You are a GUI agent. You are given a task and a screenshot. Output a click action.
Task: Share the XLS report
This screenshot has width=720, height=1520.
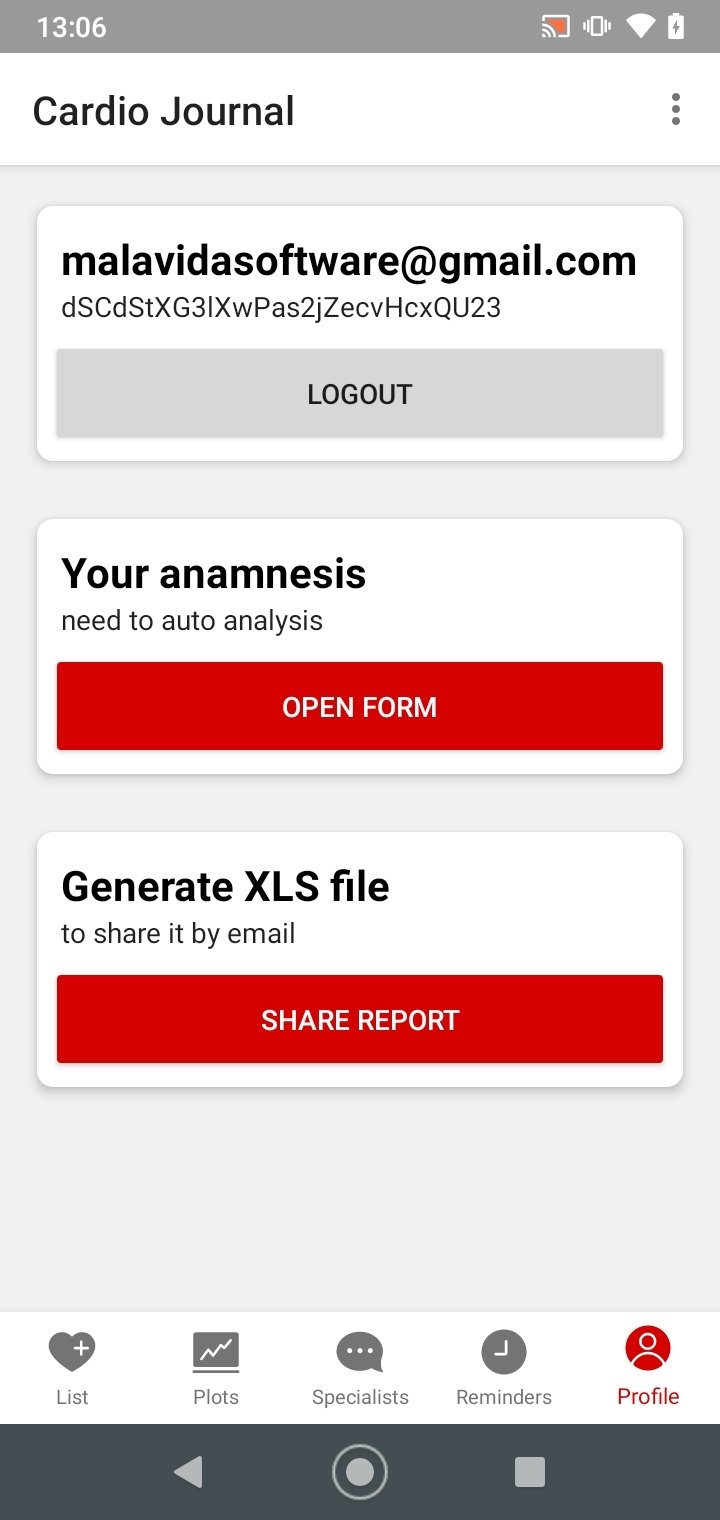[360, 1019]
